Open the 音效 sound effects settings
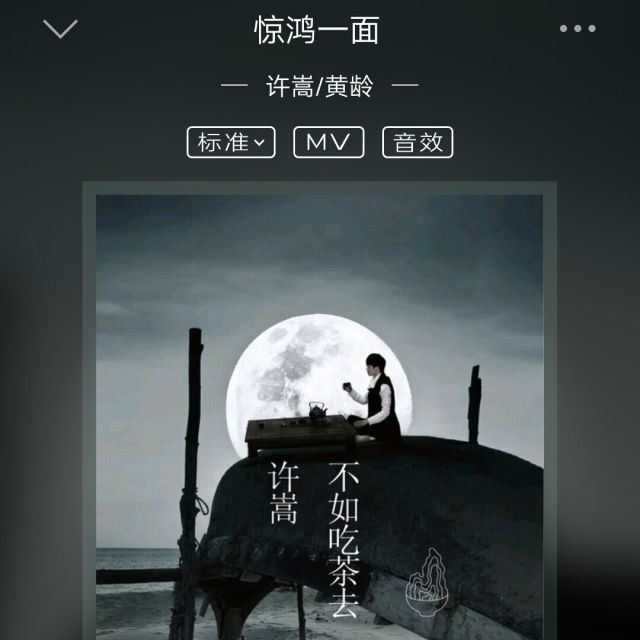Image resolution: width=640 pixels, height=640 pixels. 417,142
